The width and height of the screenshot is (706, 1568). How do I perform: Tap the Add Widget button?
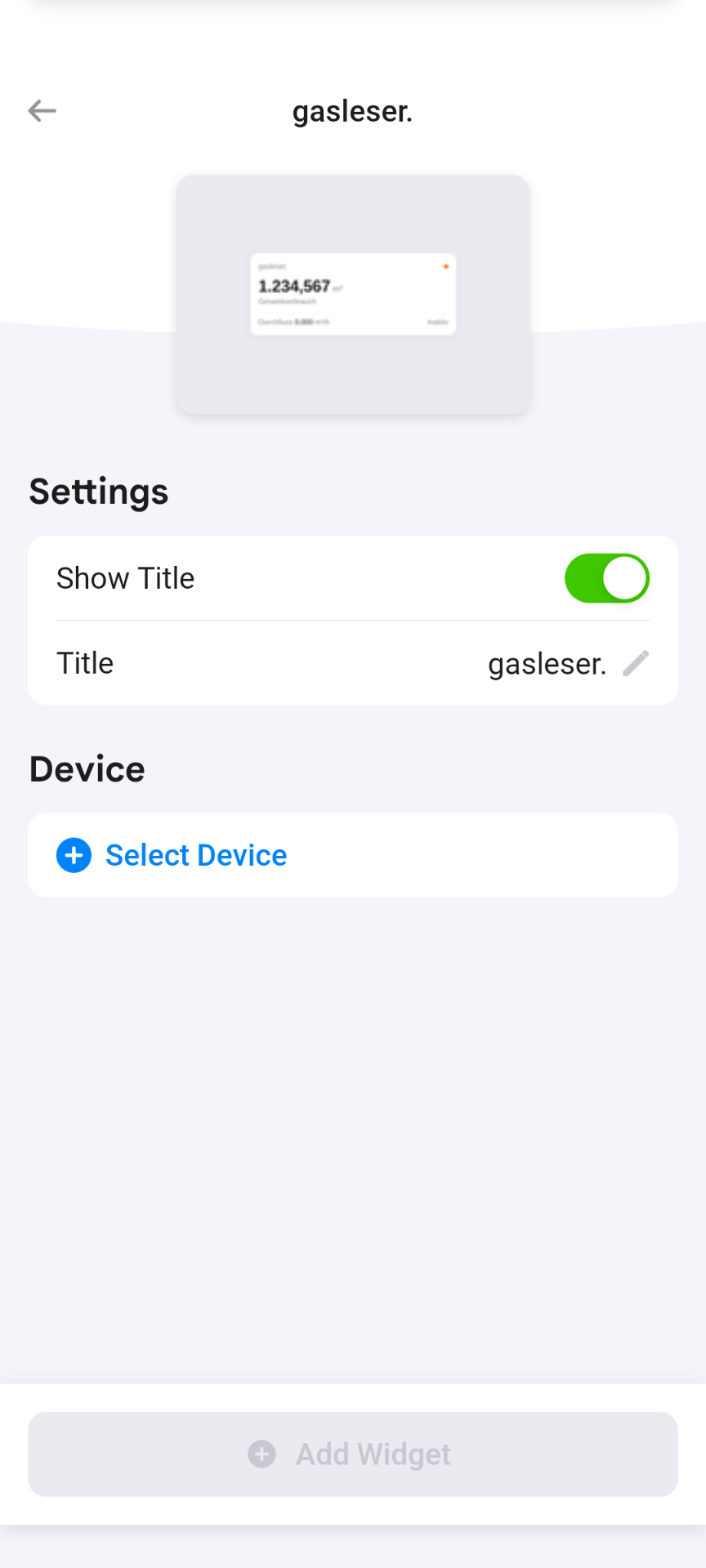pos(353,1454)
